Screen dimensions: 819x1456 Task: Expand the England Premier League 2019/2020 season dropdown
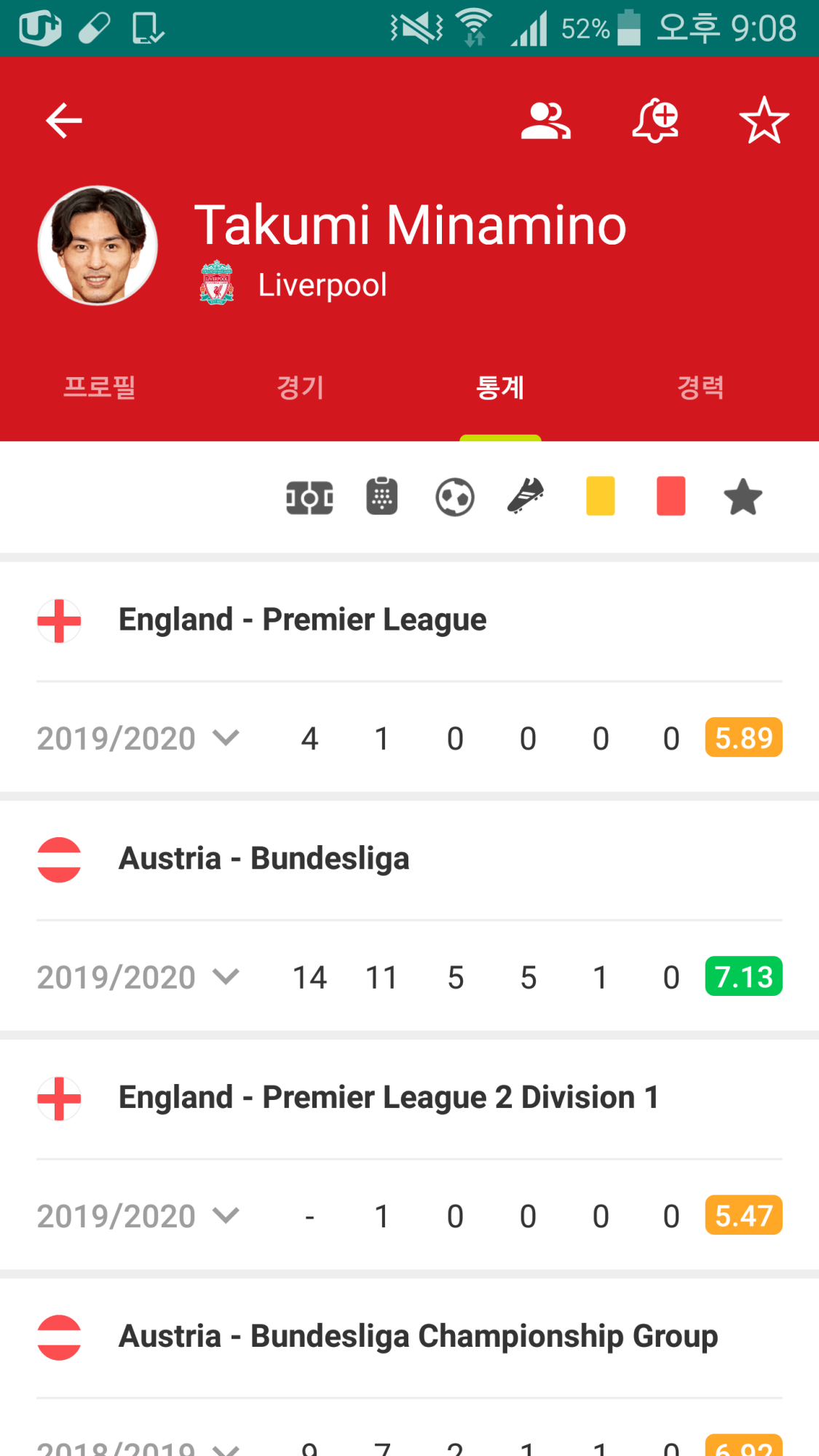point(138,738)
